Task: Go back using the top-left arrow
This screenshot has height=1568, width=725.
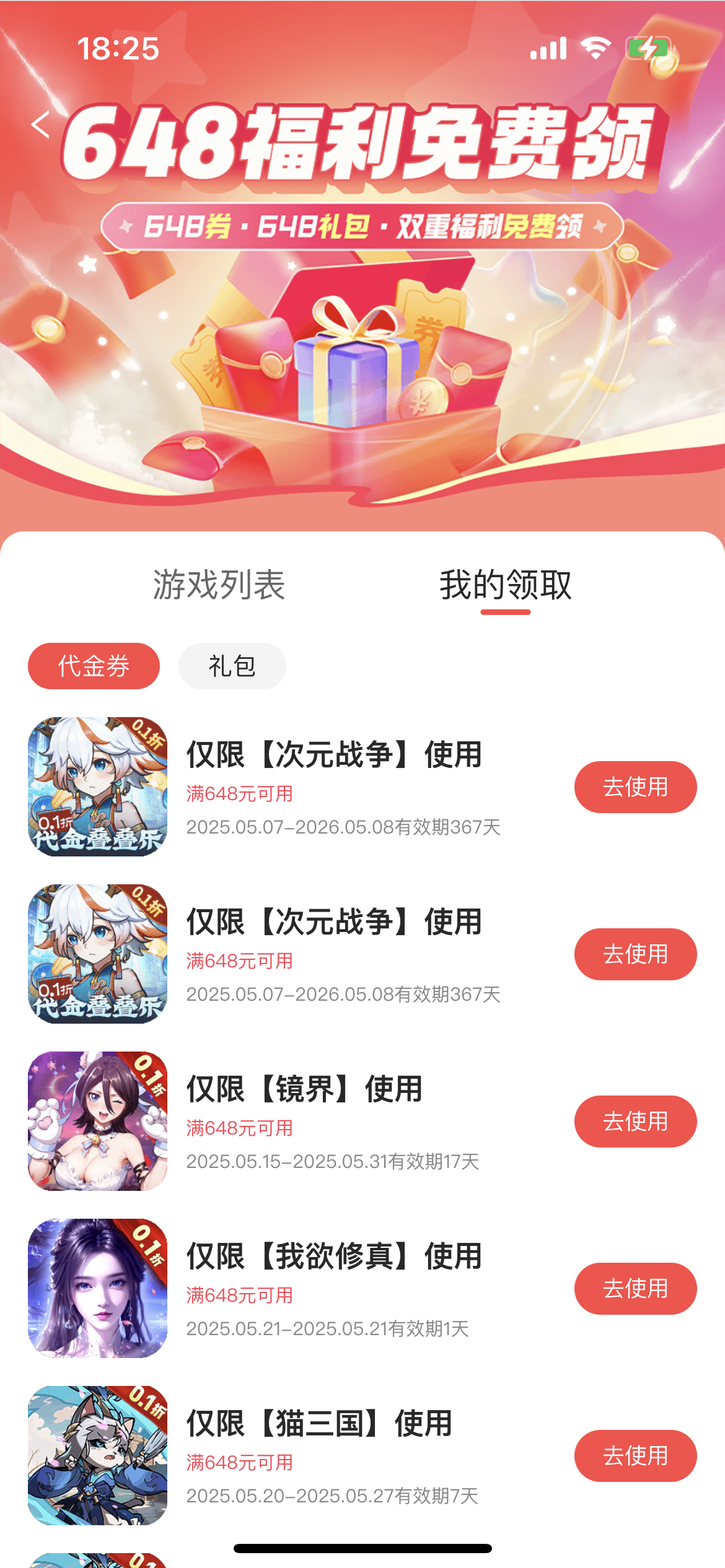Action: [x=41, y=124]
